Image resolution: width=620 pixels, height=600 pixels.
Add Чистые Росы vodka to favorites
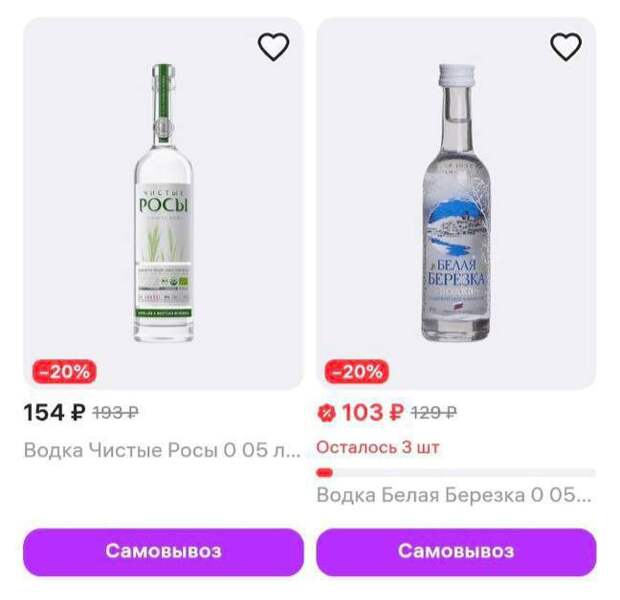click(273, 47)
